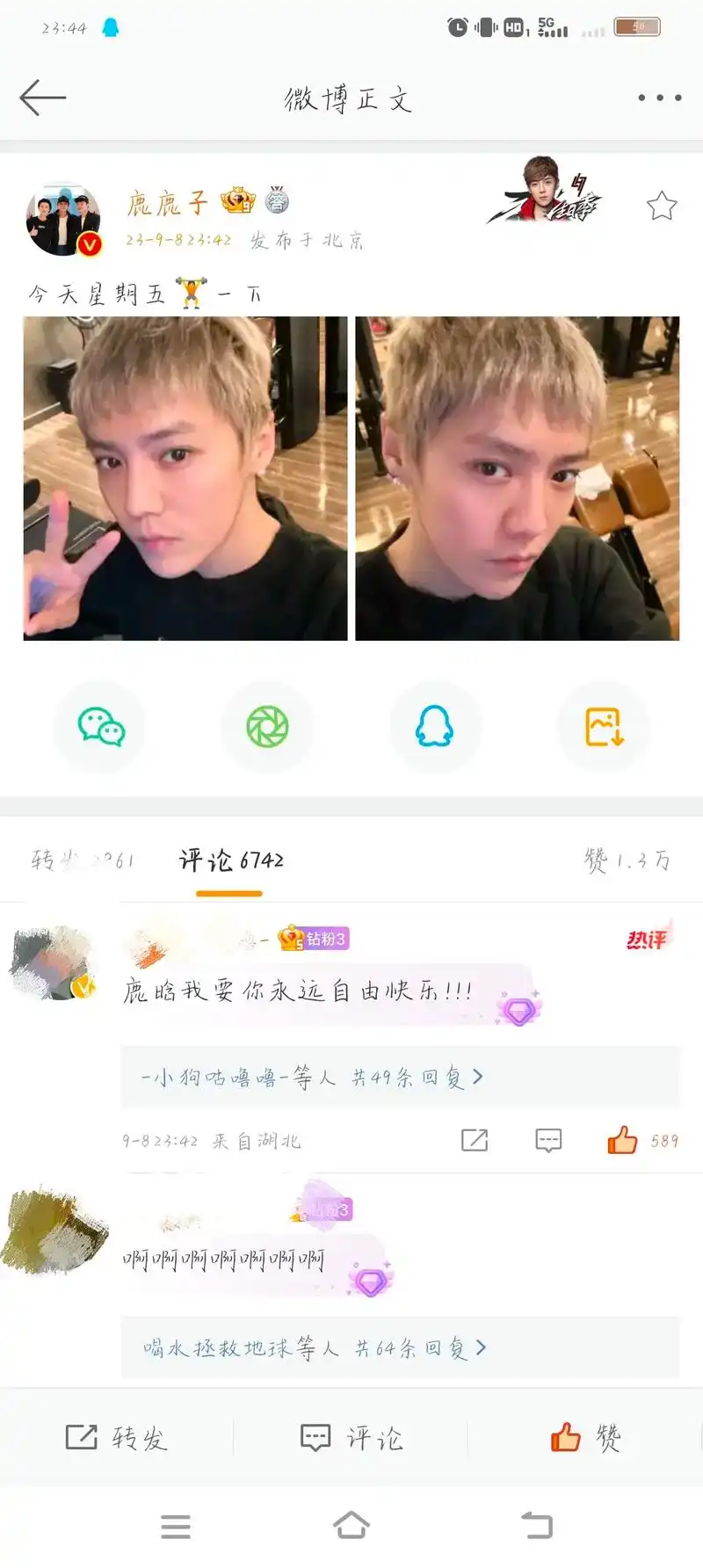703x1568 pixels.
Task: Open share icon on the hot comment
Action: coord(475,1140)
